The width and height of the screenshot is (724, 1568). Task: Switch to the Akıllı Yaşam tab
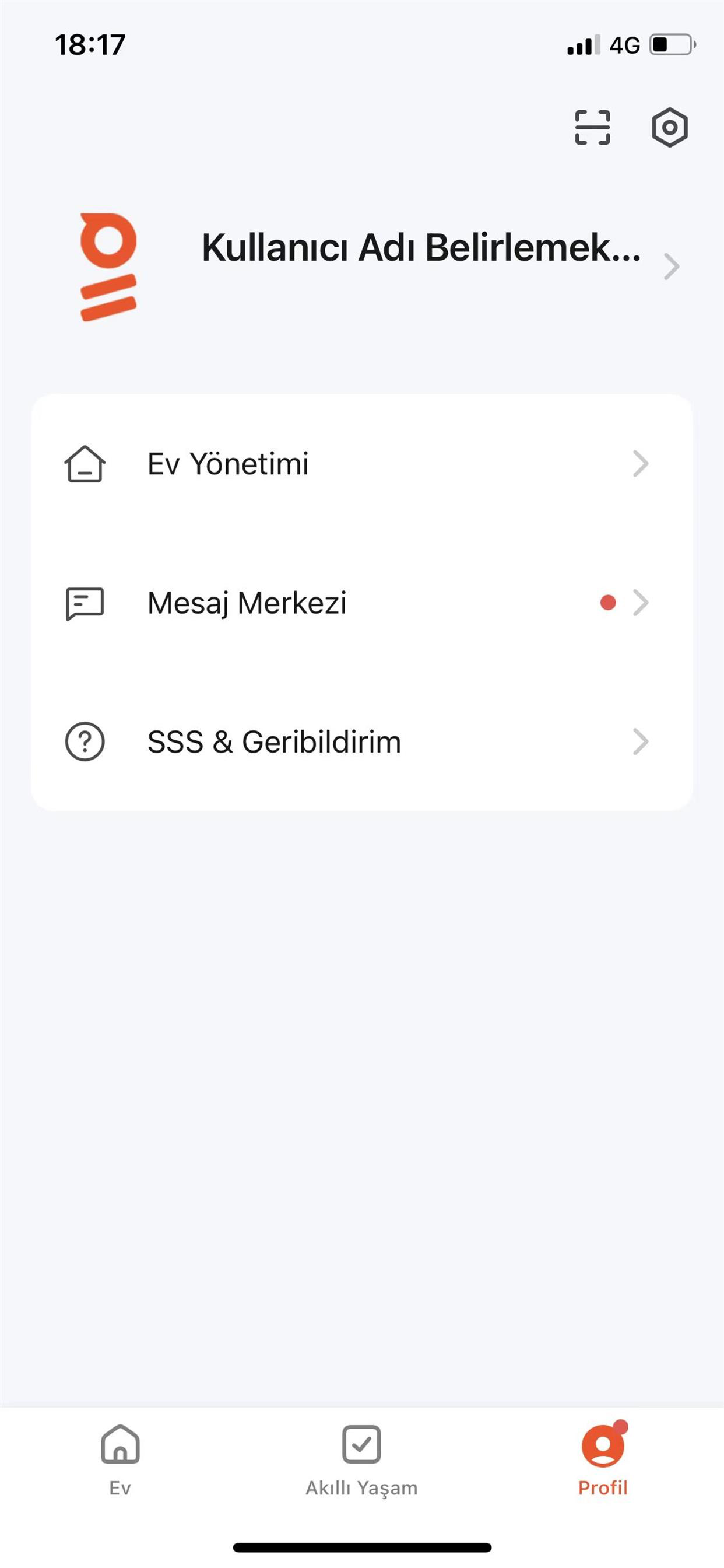coord(361,1459)
